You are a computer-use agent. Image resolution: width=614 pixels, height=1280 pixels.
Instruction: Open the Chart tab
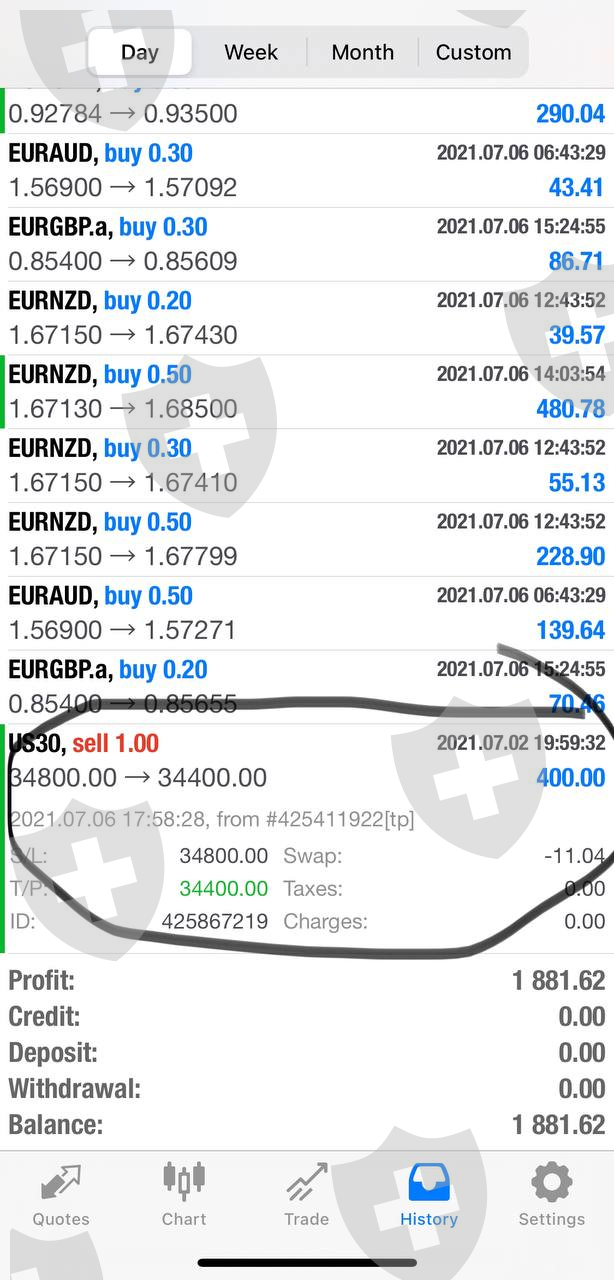[x=184, y=1196]
